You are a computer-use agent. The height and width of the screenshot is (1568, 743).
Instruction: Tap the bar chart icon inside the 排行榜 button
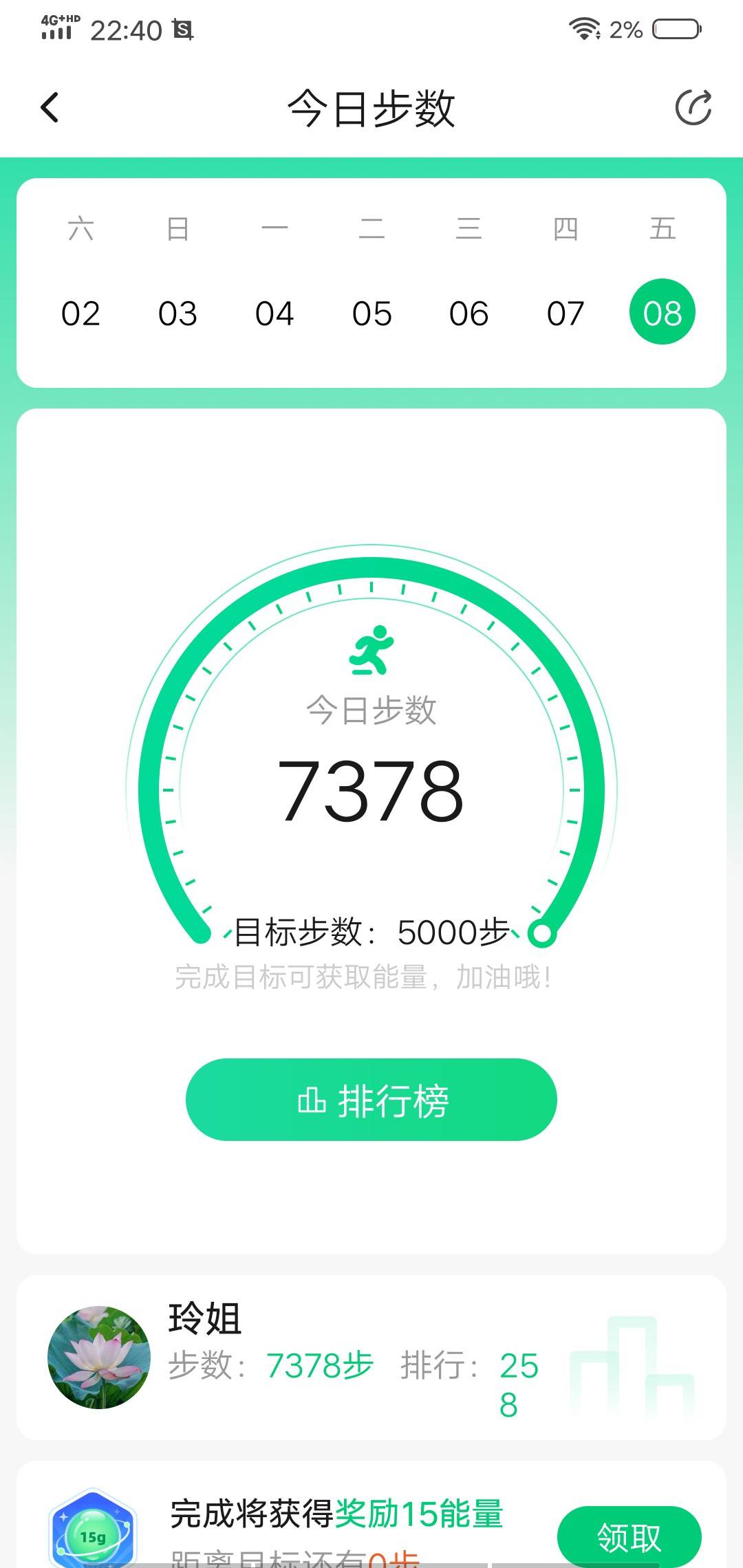(x=313, y=1099)
